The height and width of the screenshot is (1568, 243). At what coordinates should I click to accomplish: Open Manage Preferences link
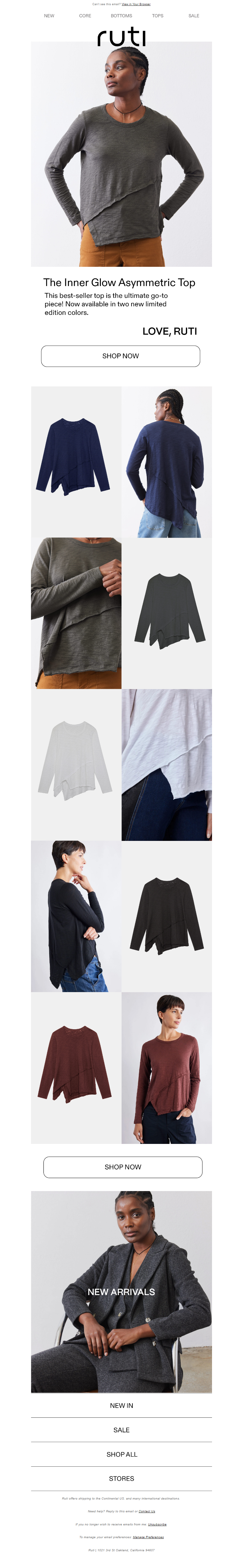(148, 1537)
